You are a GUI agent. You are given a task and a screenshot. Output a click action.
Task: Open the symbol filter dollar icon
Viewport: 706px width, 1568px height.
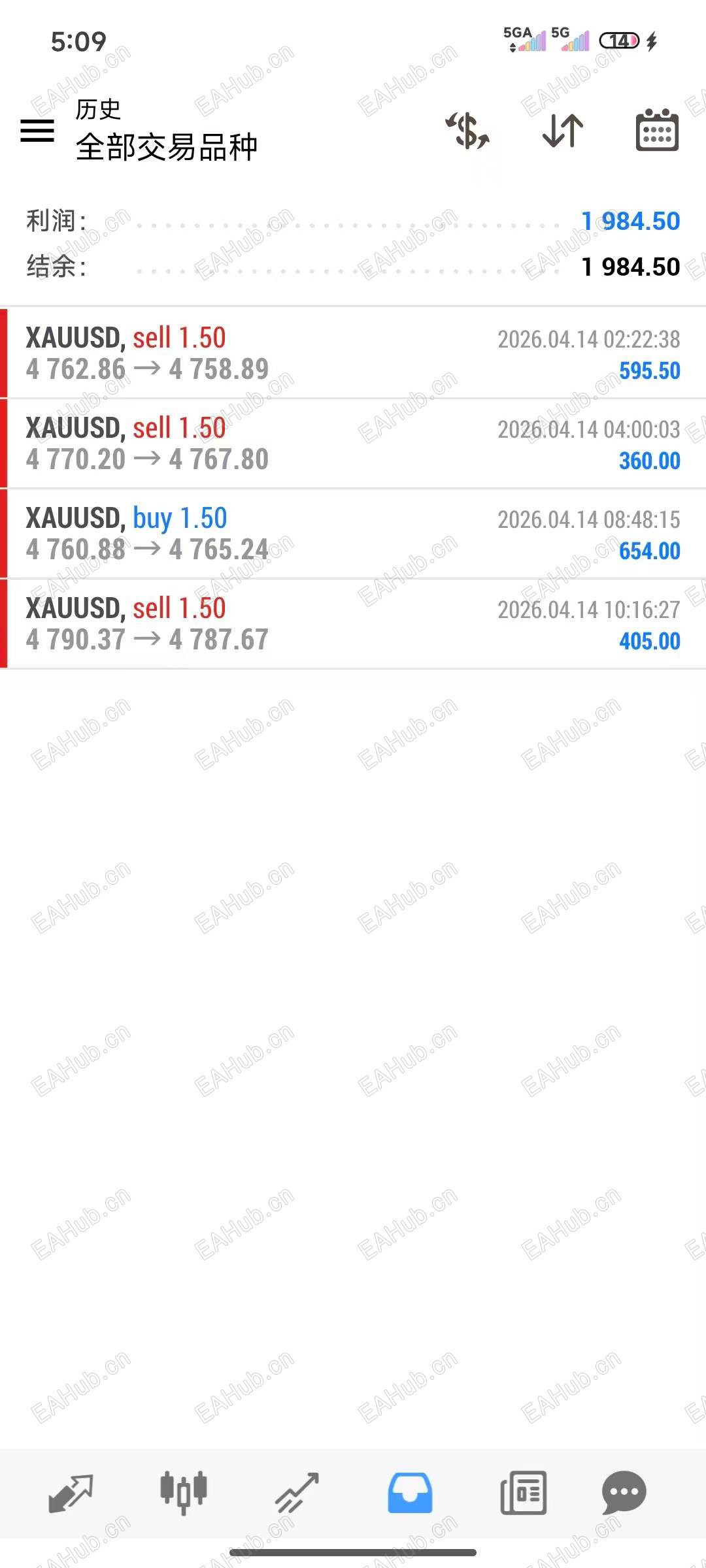[467, 130]
